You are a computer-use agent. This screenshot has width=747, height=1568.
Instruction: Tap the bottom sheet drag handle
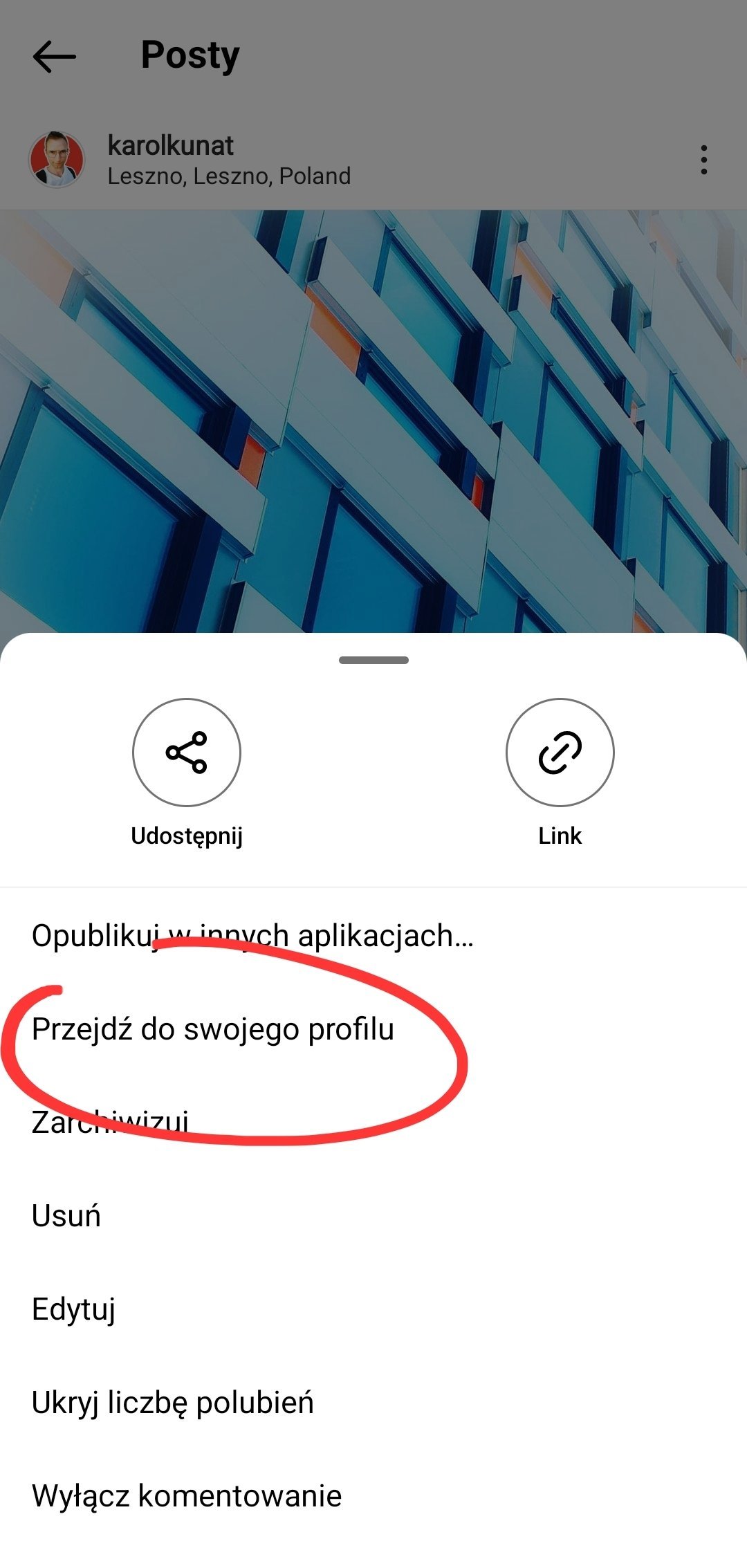coord(373,660)
